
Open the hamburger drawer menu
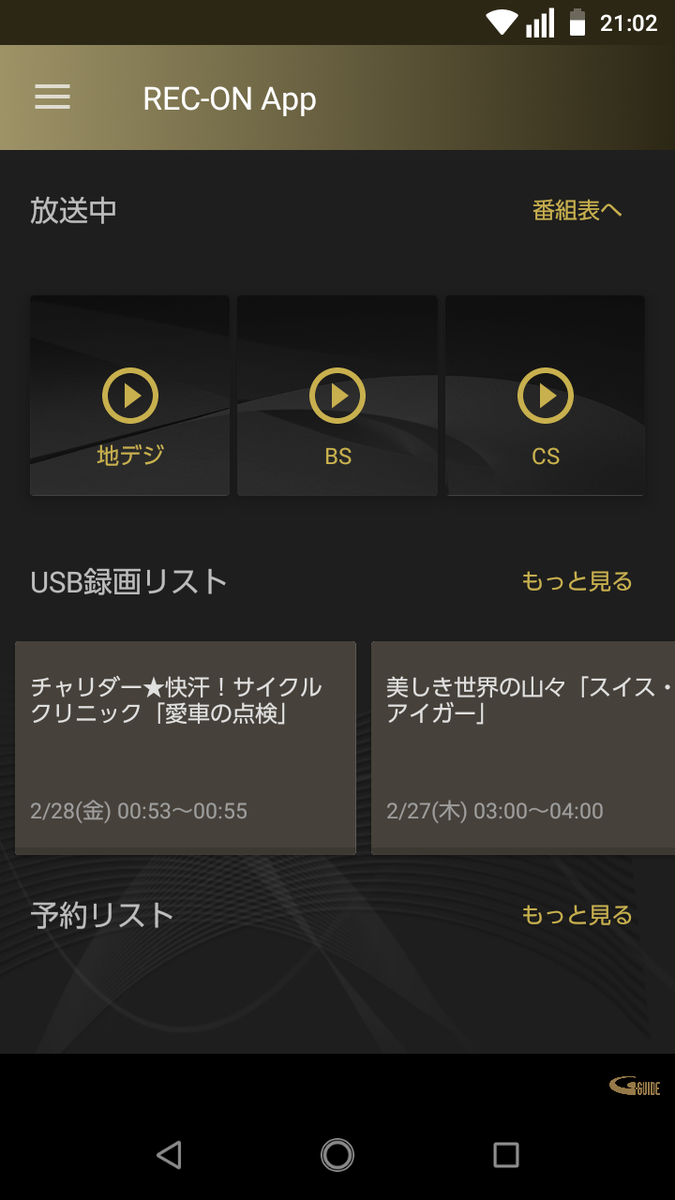(52, 97)
